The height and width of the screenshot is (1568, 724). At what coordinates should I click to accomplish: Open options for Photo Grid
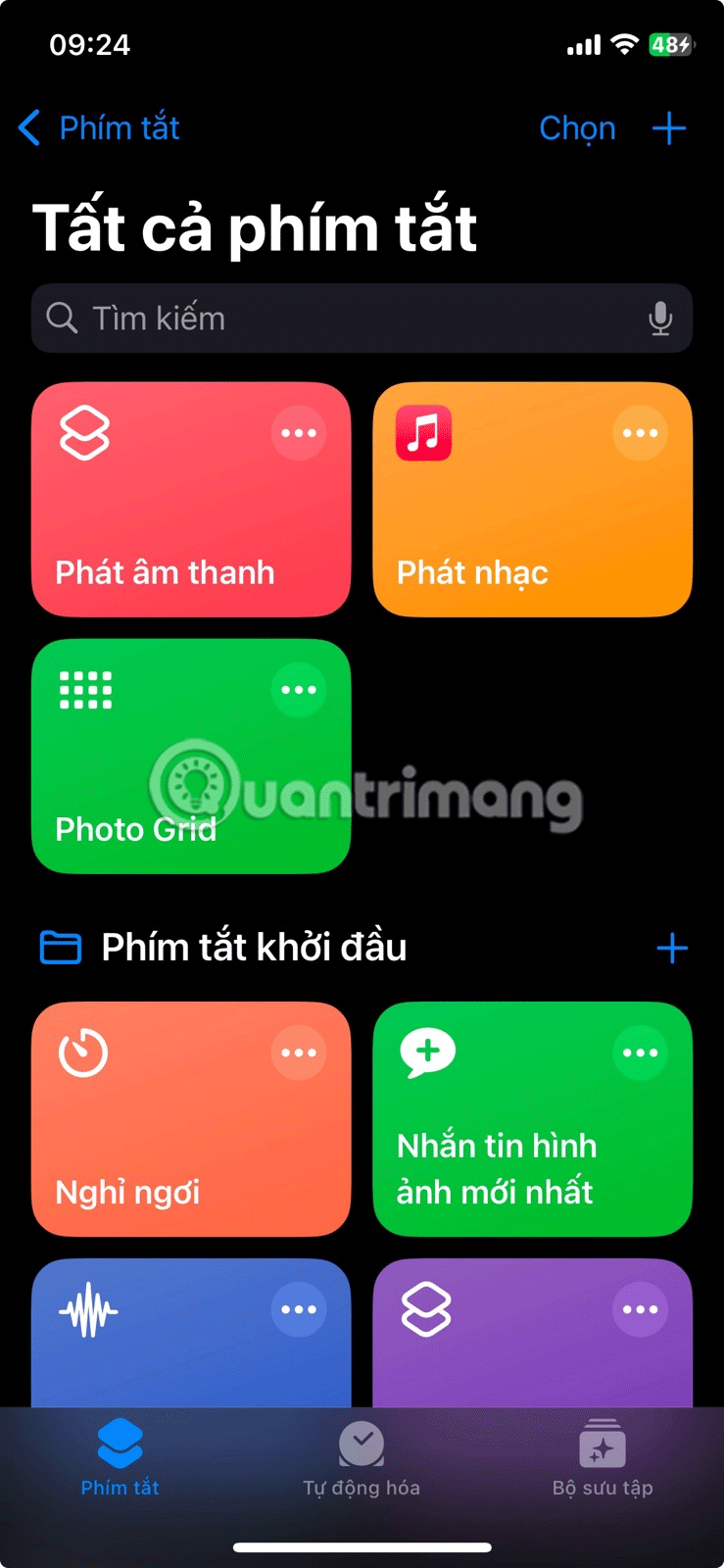(x=299, y=690)
